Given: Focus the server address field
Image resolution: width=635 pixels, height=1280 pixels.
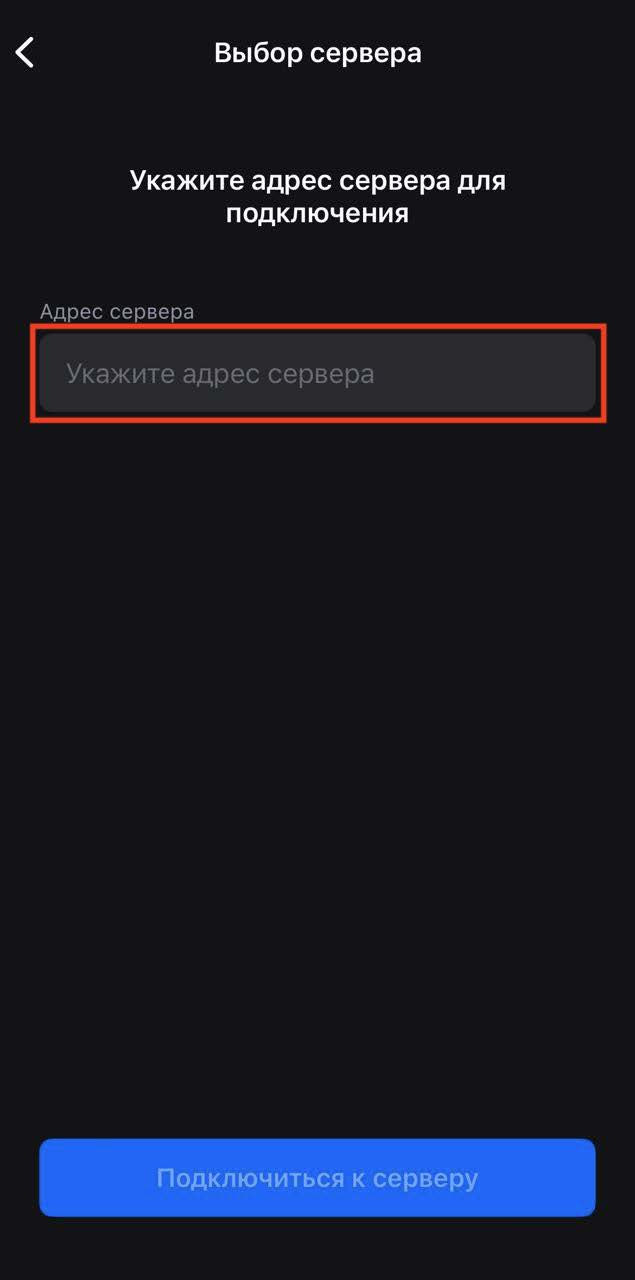Looking at the screenshot, I should pos(317,374).
